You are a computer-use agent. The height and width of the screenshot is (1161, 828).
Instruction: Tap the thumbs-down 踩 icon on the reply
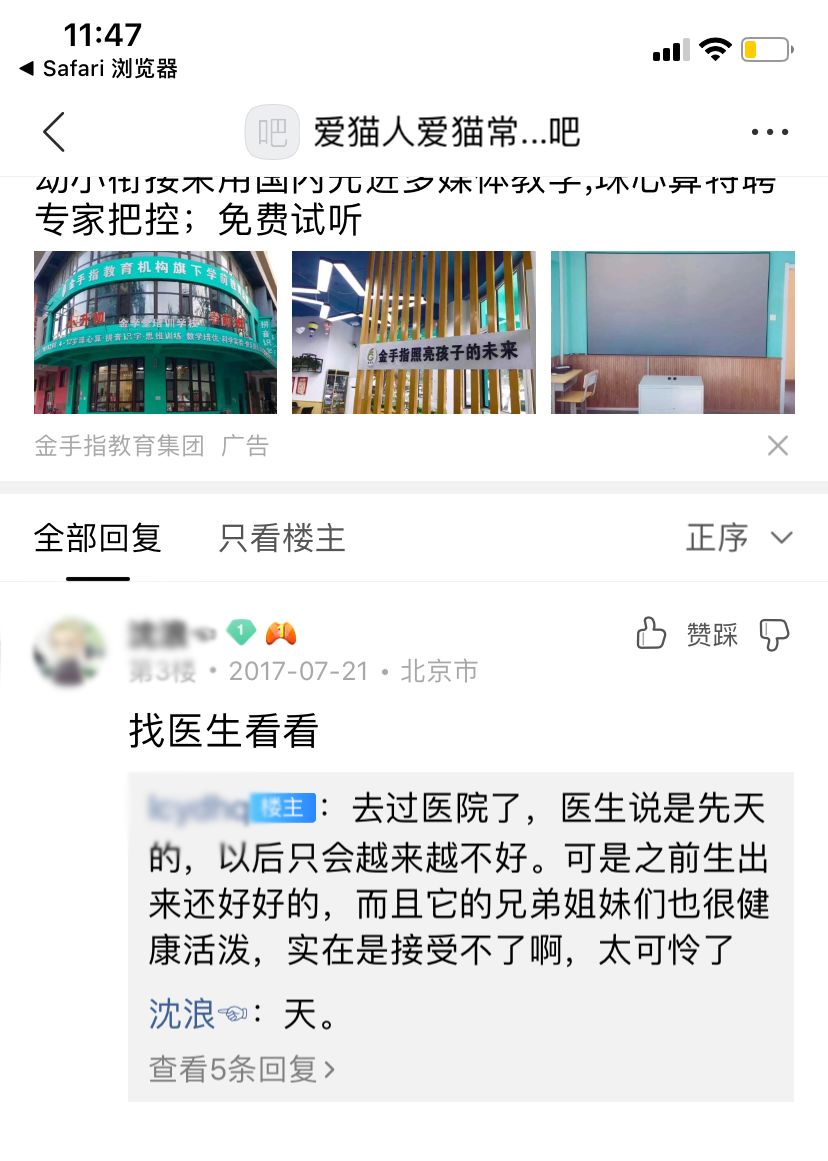pos(773,634)
